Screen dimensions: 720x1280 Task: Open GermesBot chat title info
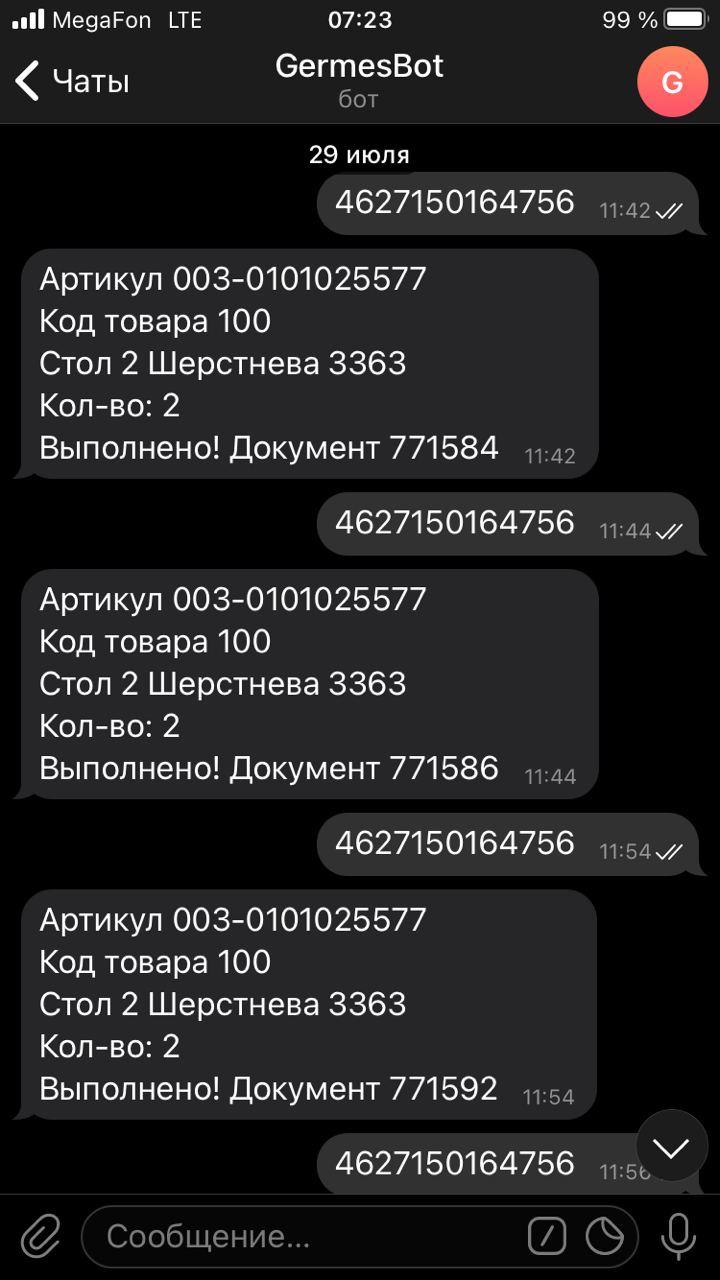click(x=359, y=79)
